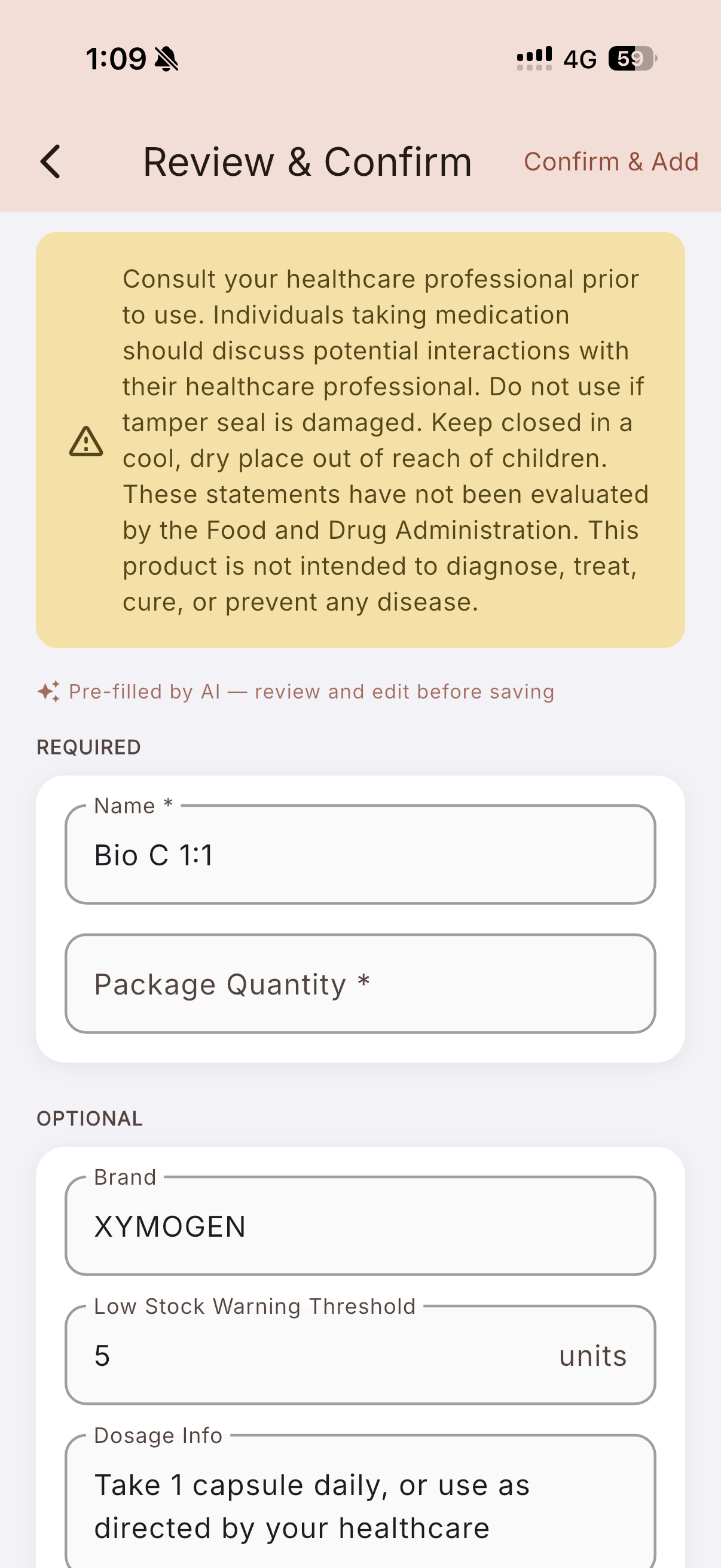721x1568 pixels.
Task: Tap the clock showing 1:09
Action: [117, 58]
